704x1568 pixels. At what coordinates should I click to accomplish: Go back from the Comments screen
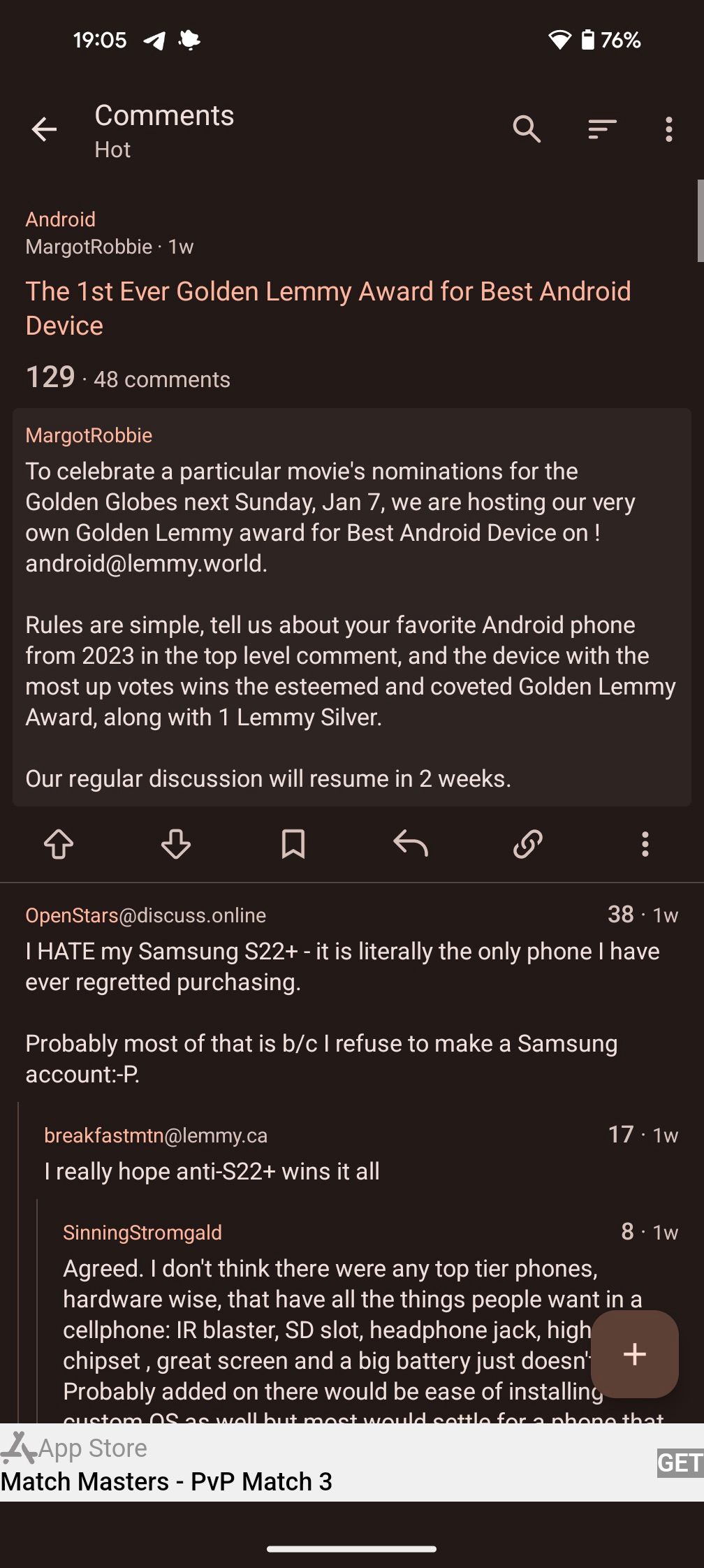44,129
